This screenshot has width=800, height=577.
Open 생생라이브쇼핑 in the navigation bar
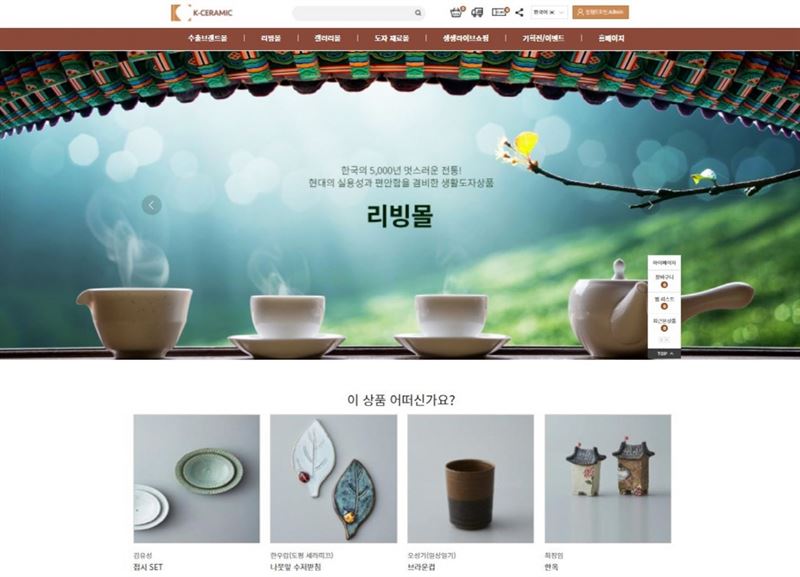(x=465, y=38)
